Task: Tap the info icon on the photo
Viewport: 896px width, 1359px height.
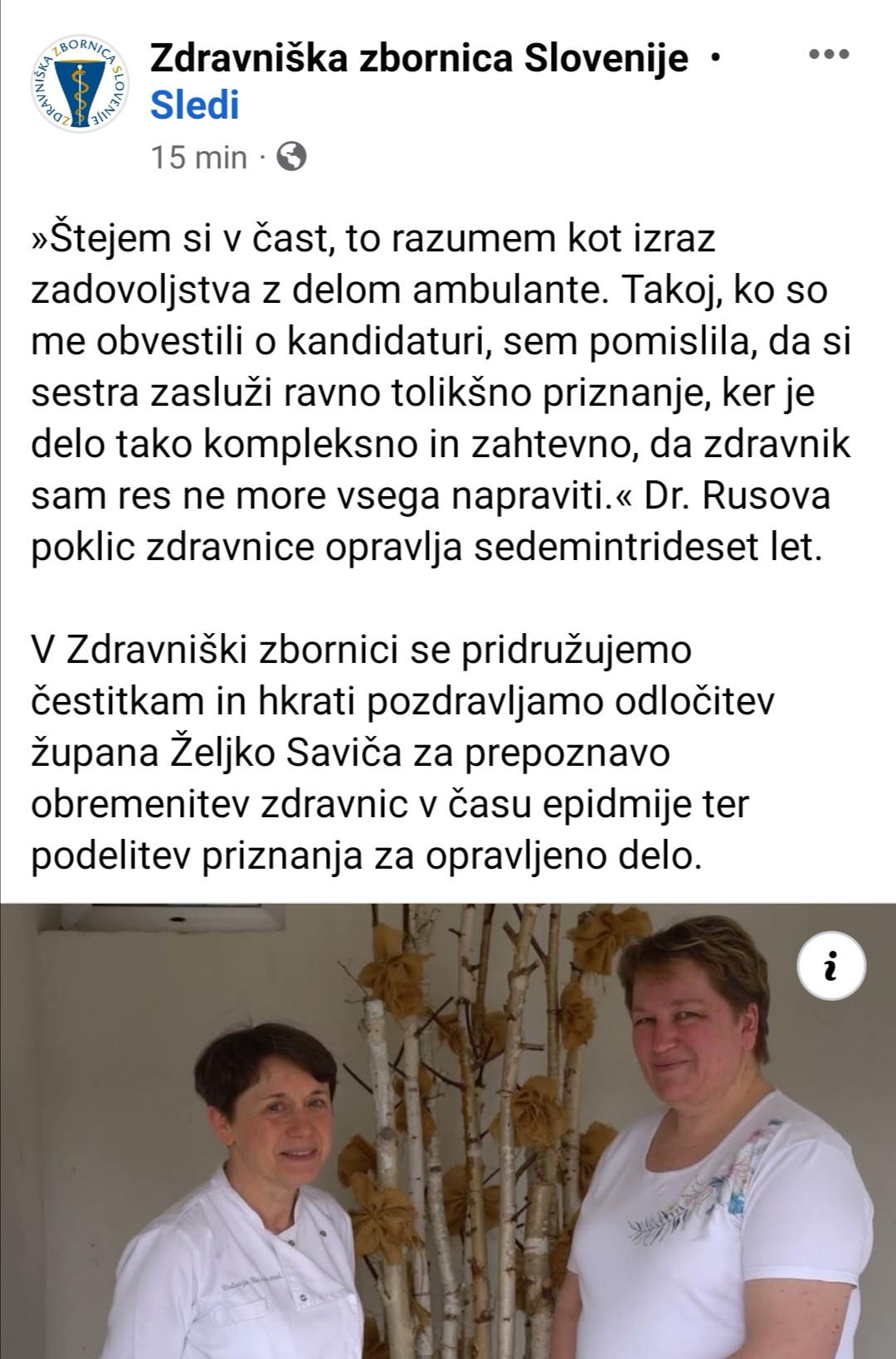Action: 830,967
